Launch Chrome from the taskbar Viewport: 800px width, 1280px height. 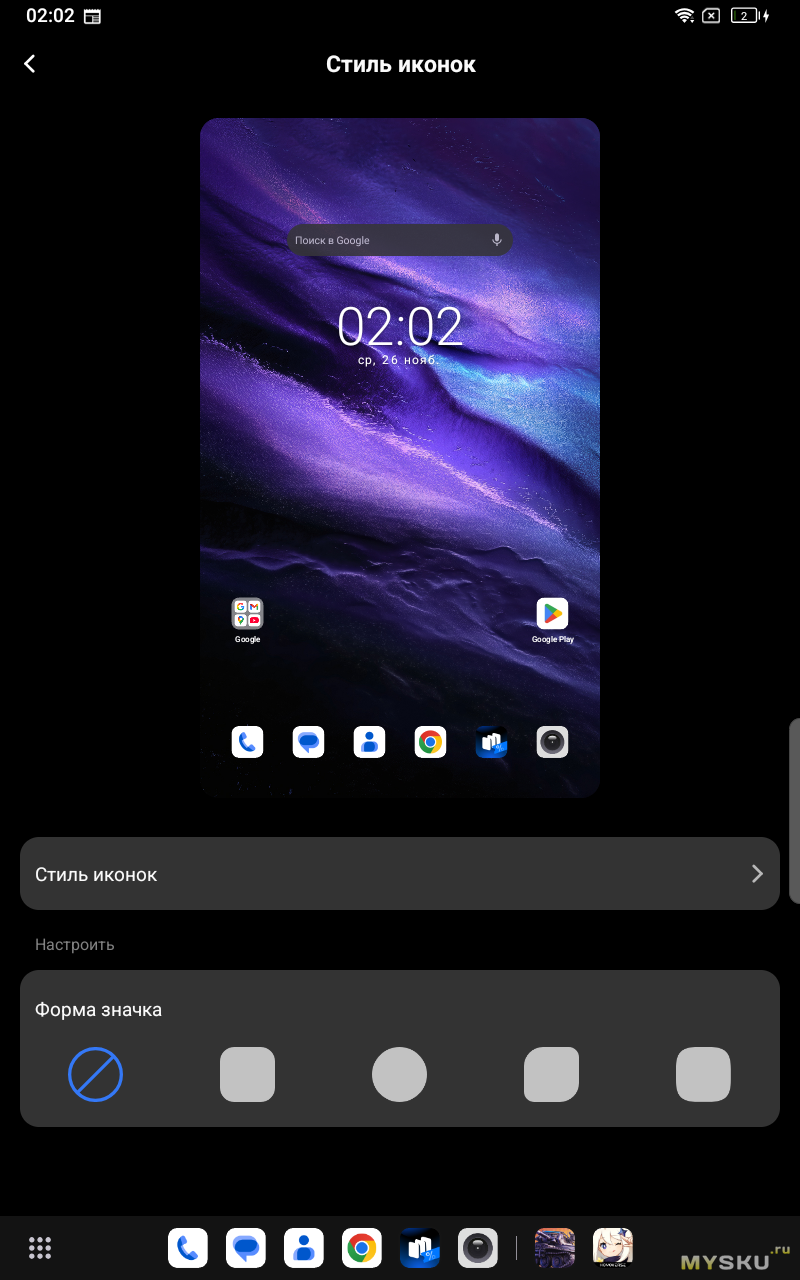point(362,1248)
